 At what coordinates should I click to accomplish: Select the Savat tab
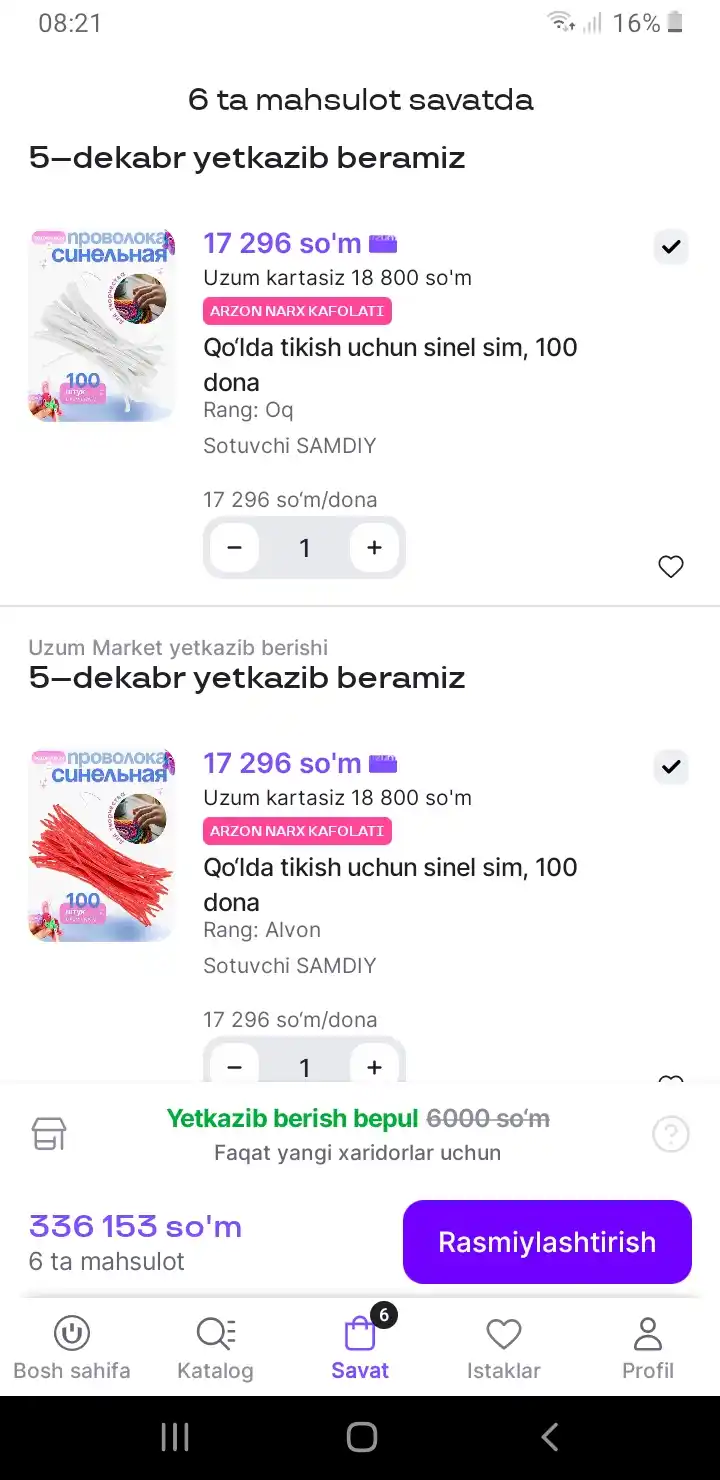[x=360, y=1348]
